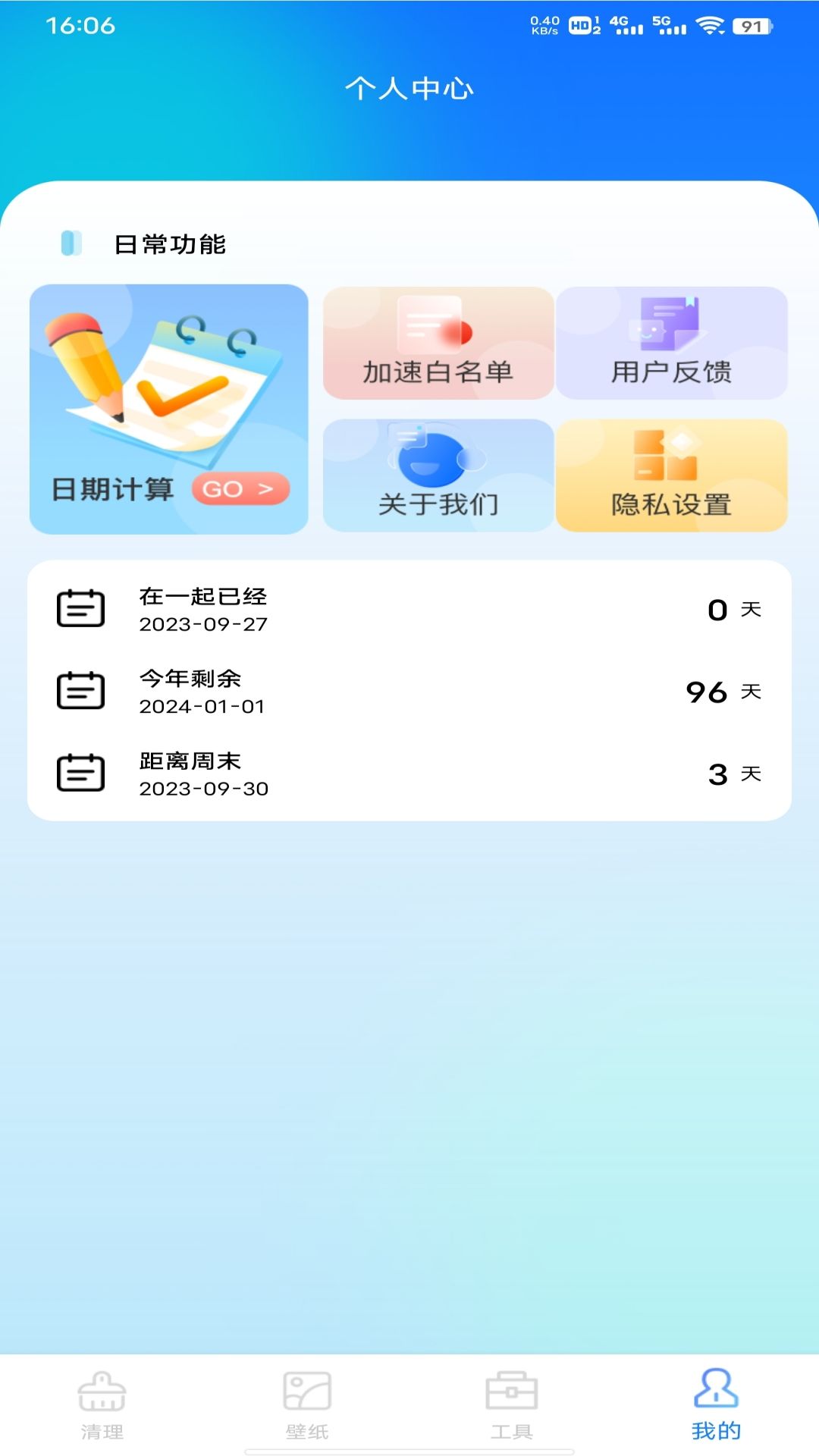This screenshot has height=1456, width=819.
Task: Tap the 隐私设置 card
Action: click(672, 474)
